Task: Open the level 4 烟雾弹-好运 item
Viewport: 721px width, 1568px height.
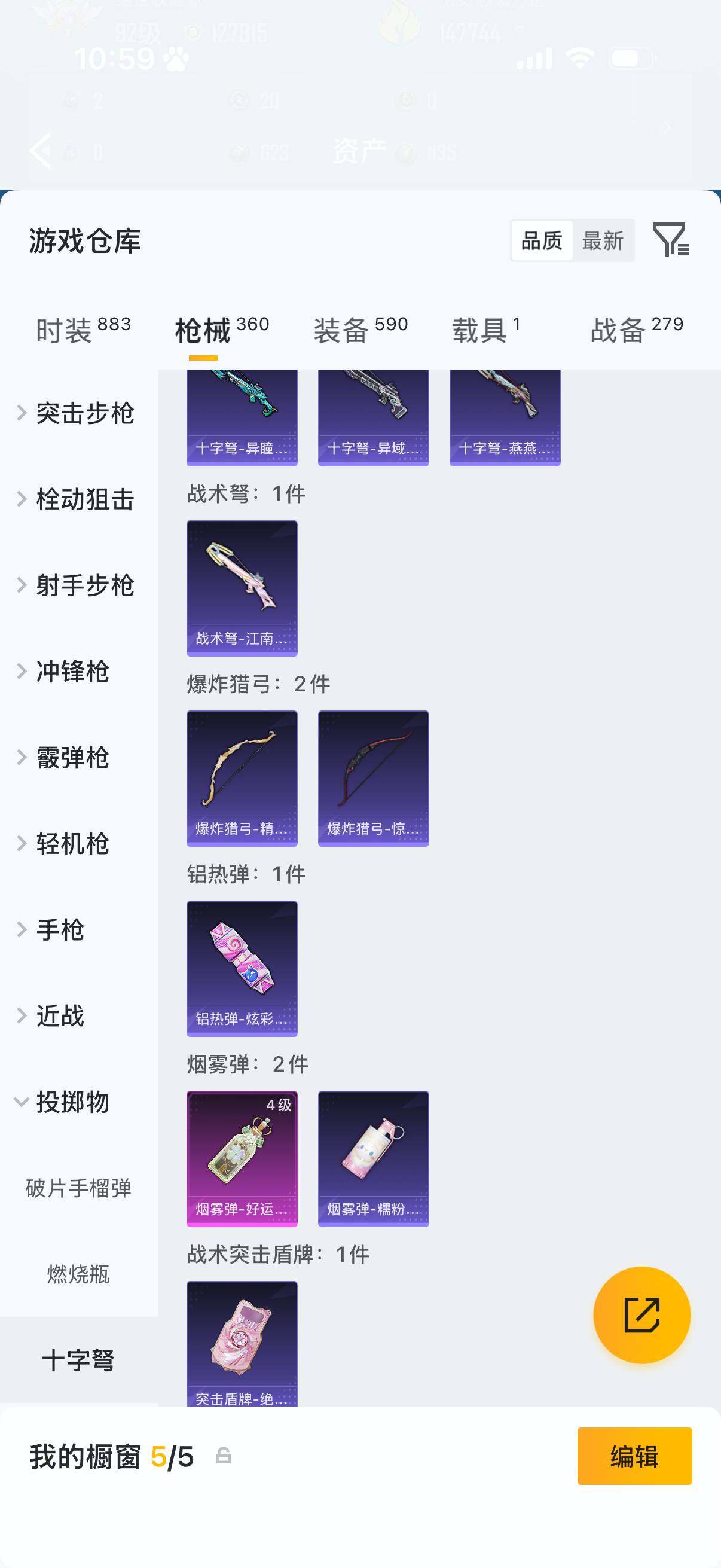Action: [x=242, y=1158]
